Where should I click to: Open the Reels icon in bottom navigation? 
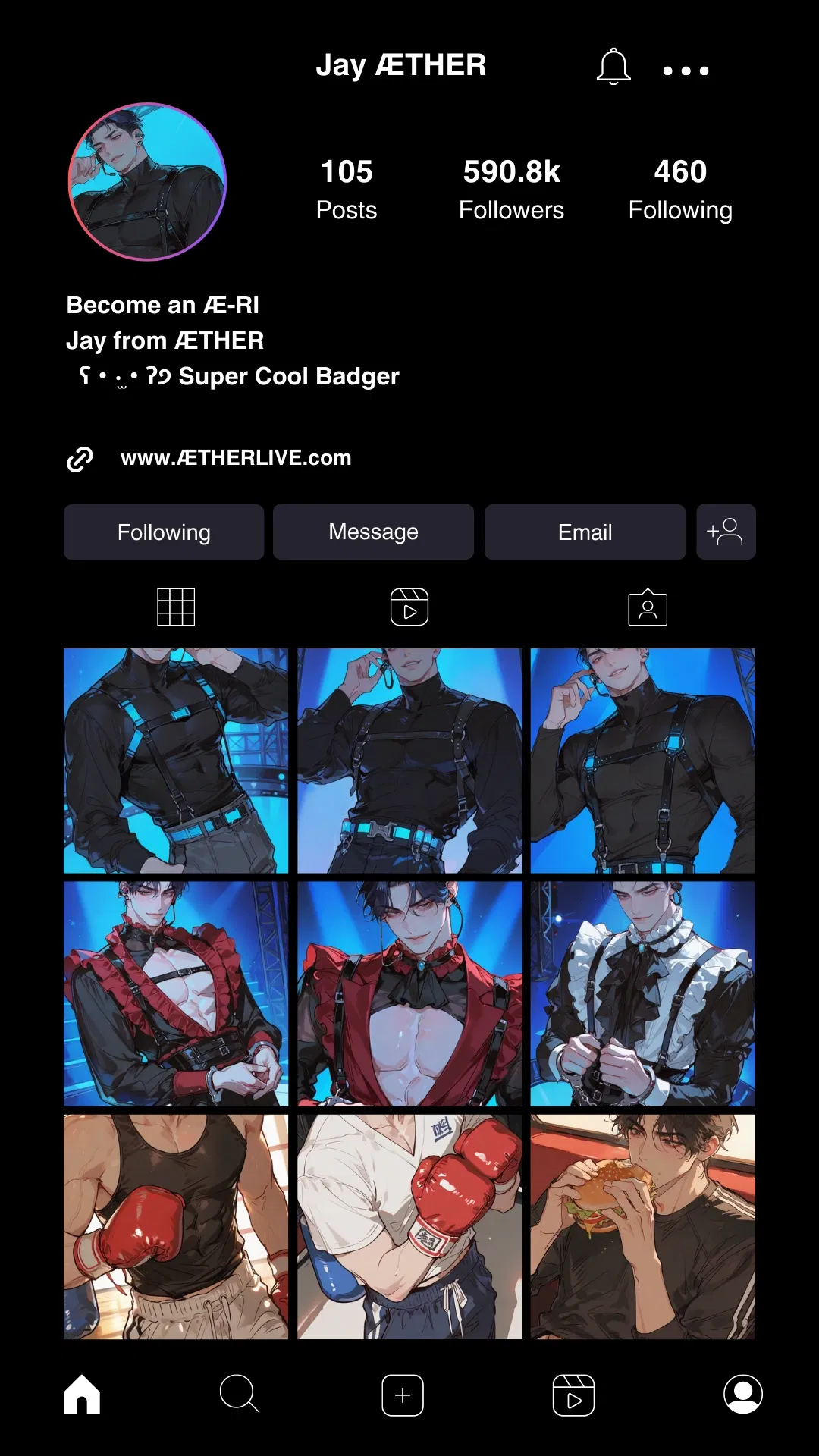(x=573, y=1394)
